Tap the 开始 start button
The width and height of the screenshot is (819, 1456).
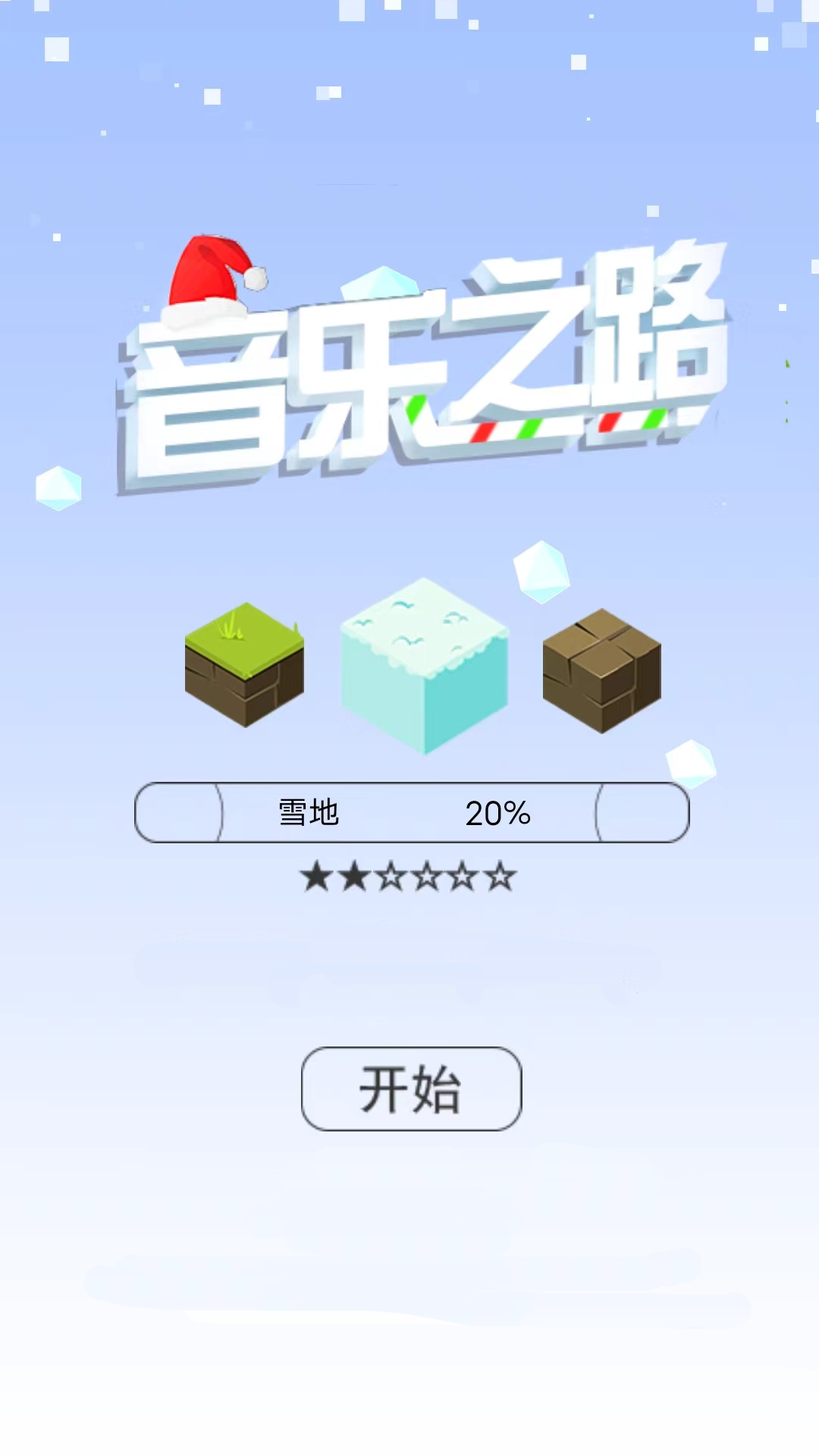411,1089
